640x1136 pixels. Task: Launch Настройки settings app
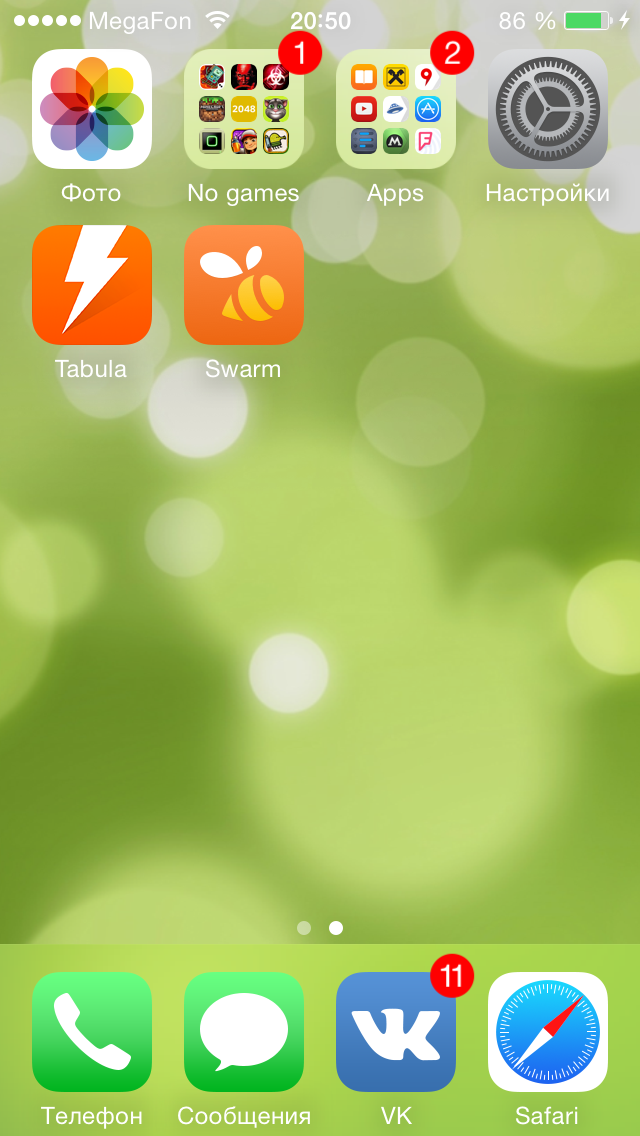[548, 109]
